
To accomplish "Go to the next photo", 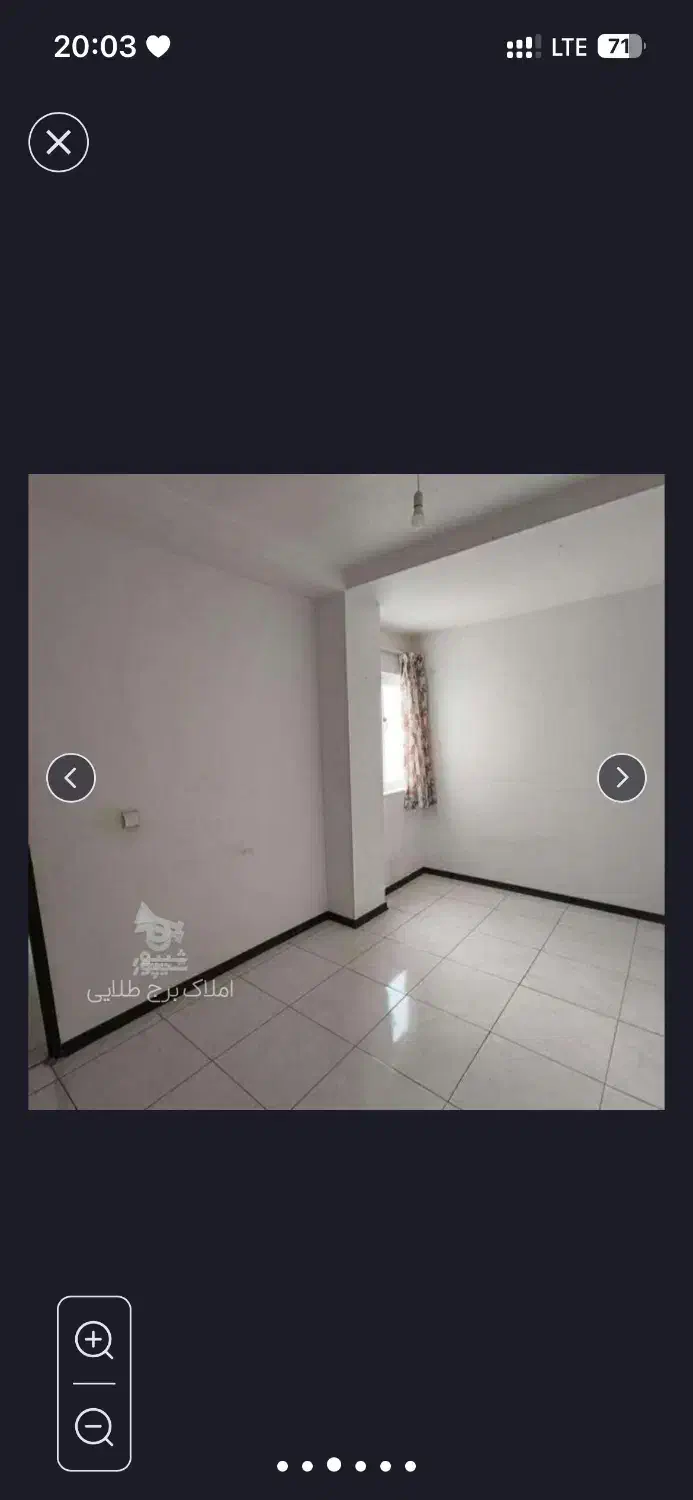I will [x=621, y=778].
